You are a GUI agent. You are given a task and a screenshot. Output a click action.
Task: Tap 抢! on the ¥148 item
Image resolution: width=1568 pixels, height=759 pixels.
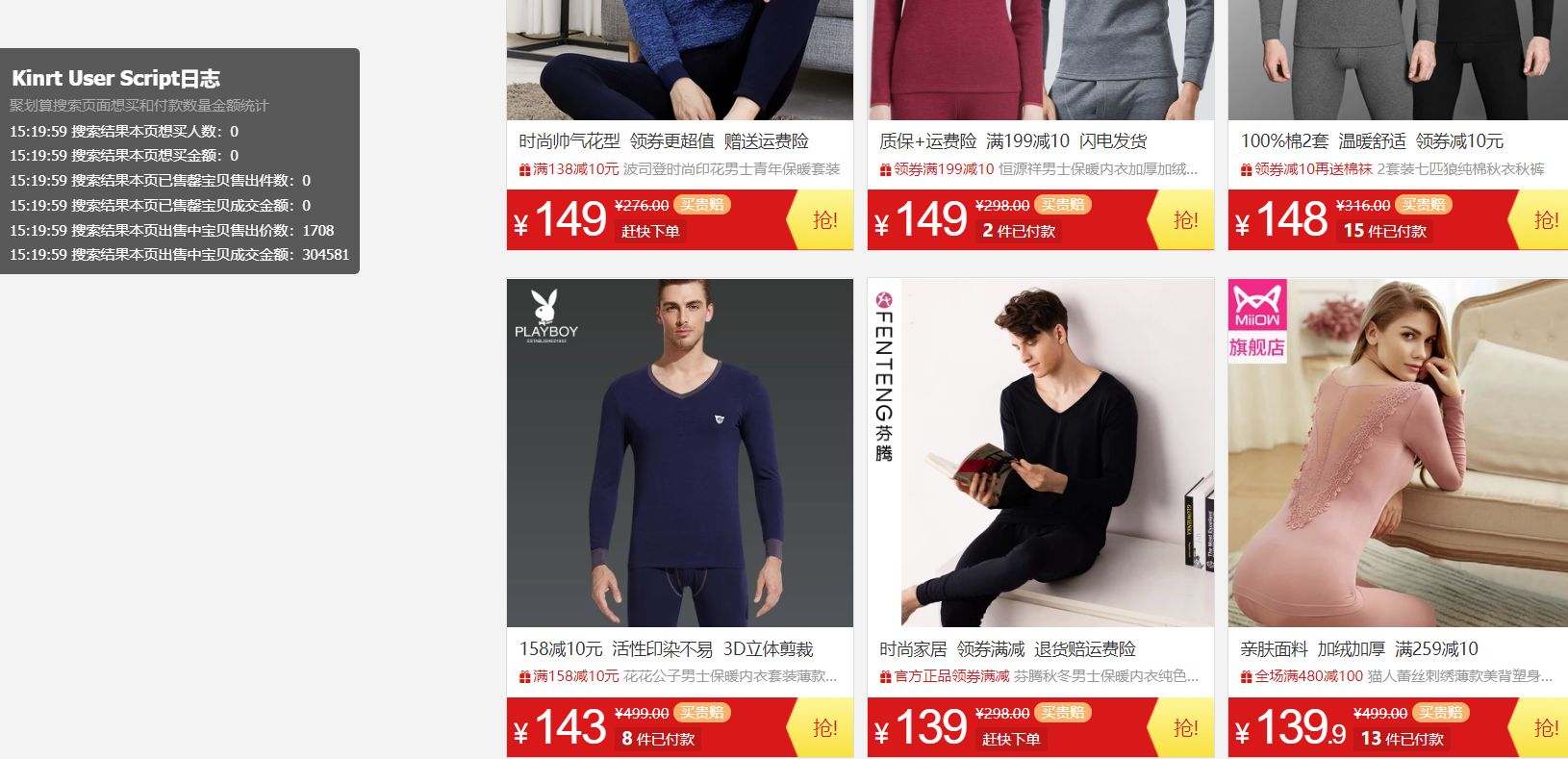pos(1544,219)
